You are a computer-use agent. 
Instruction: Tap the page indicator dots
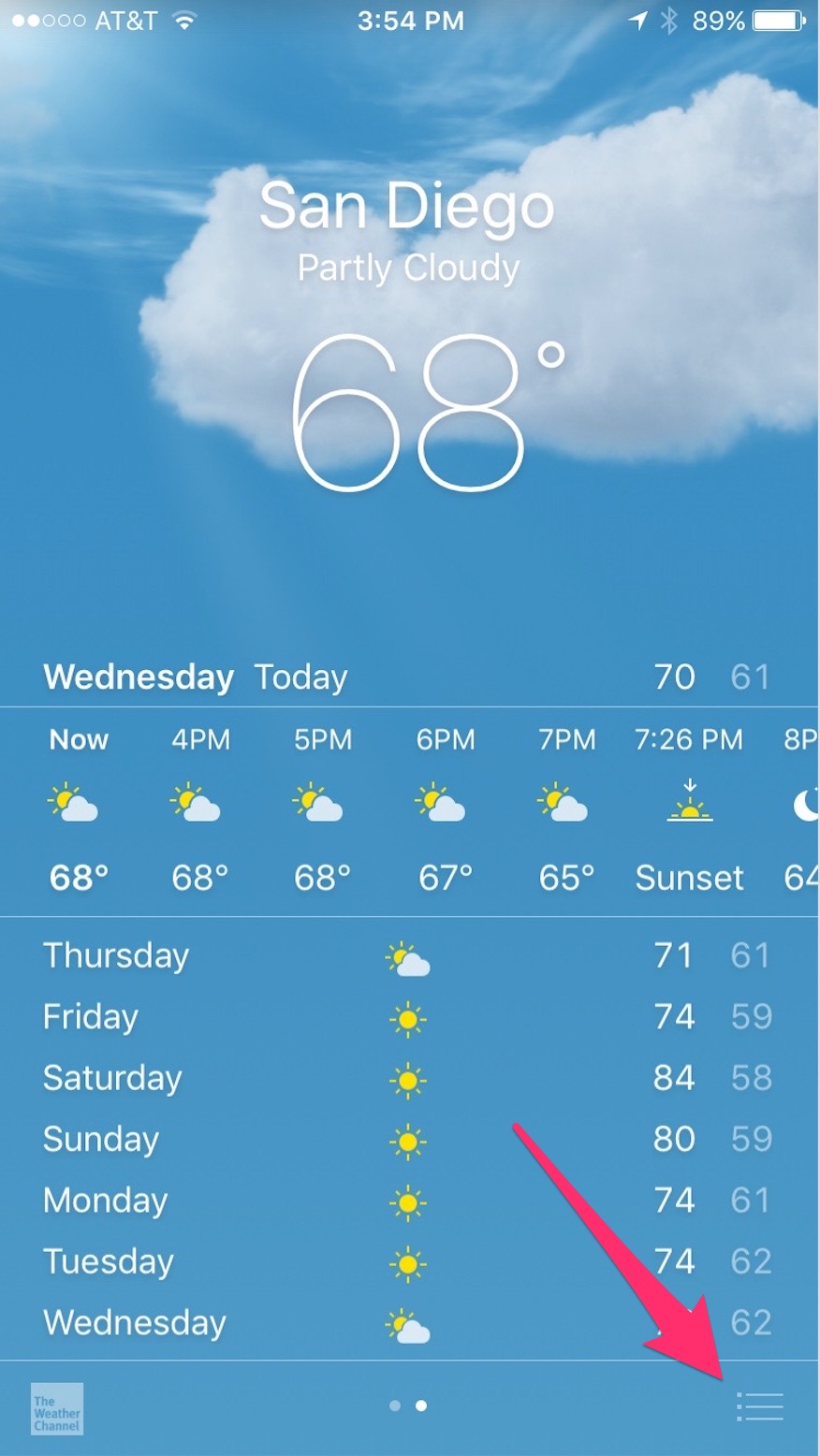(408, 1405)
